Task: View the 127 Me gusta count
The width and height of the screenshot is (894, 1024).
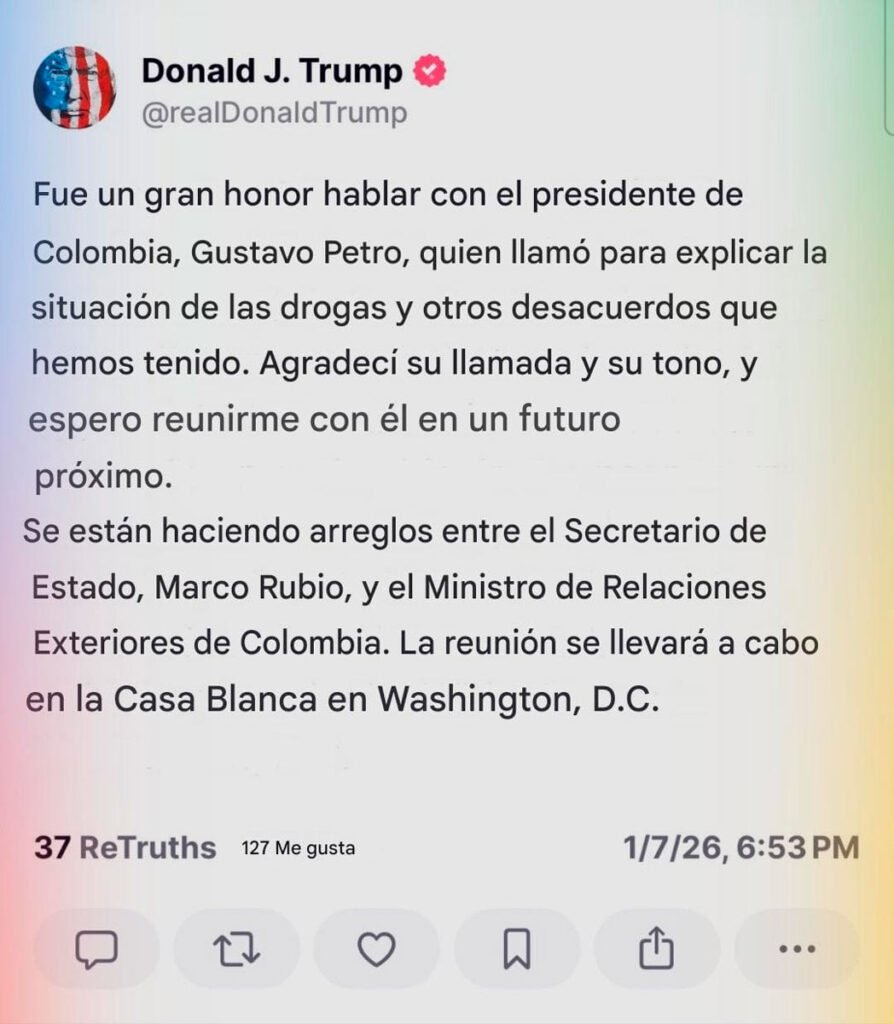Action: [296, 850]
